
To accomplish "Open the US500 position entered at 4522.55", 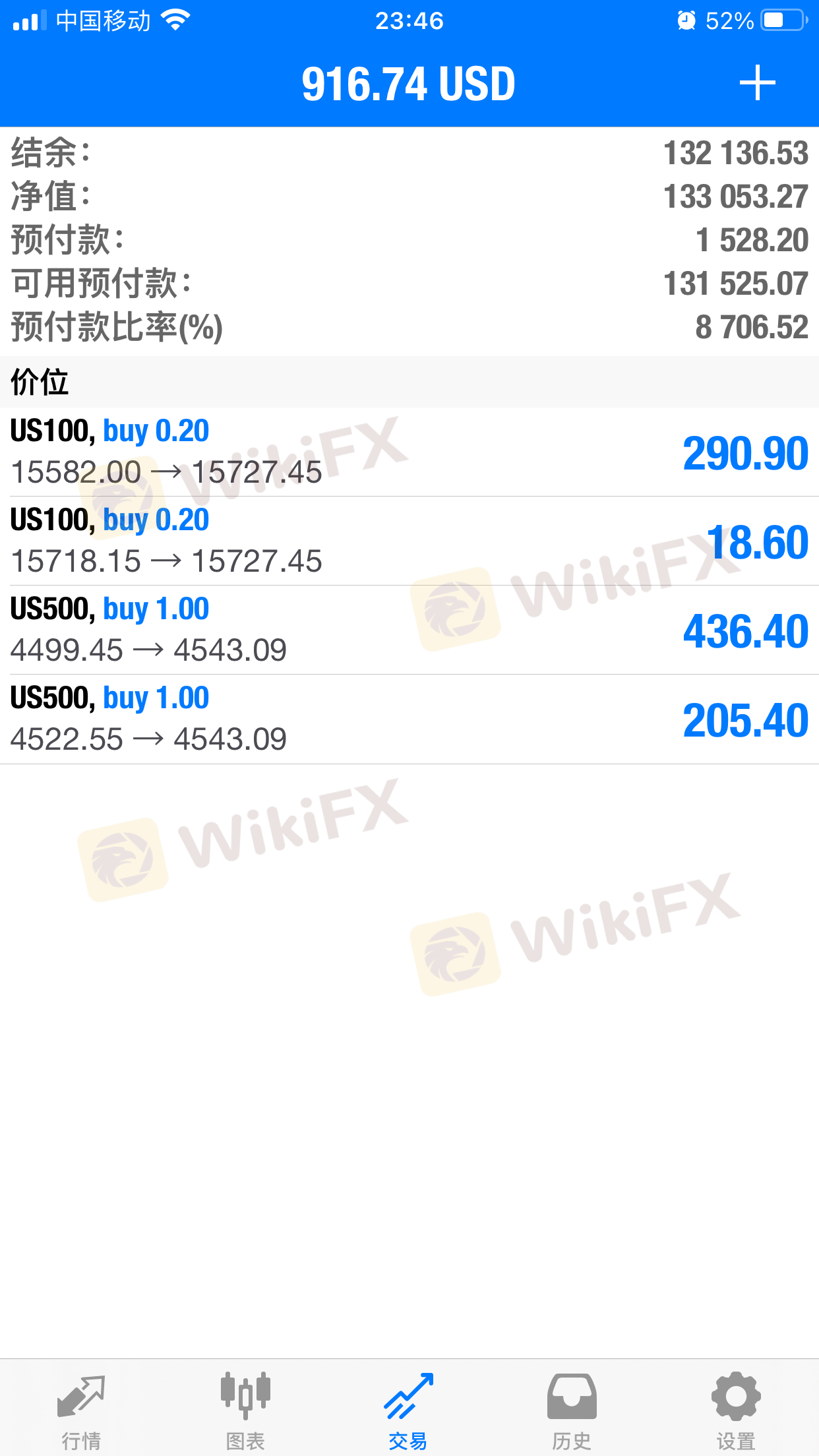I will pyautogui.click(x=409, y=719).
